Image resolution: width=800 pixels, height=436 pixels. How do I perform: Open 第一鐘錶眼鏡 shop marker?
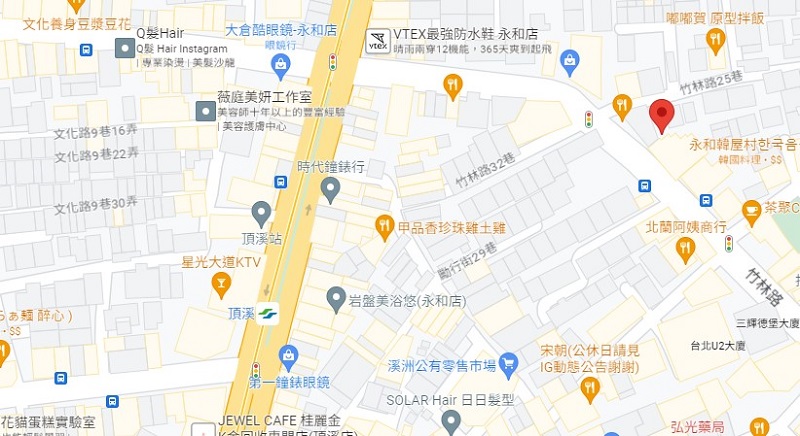[289, 356]
